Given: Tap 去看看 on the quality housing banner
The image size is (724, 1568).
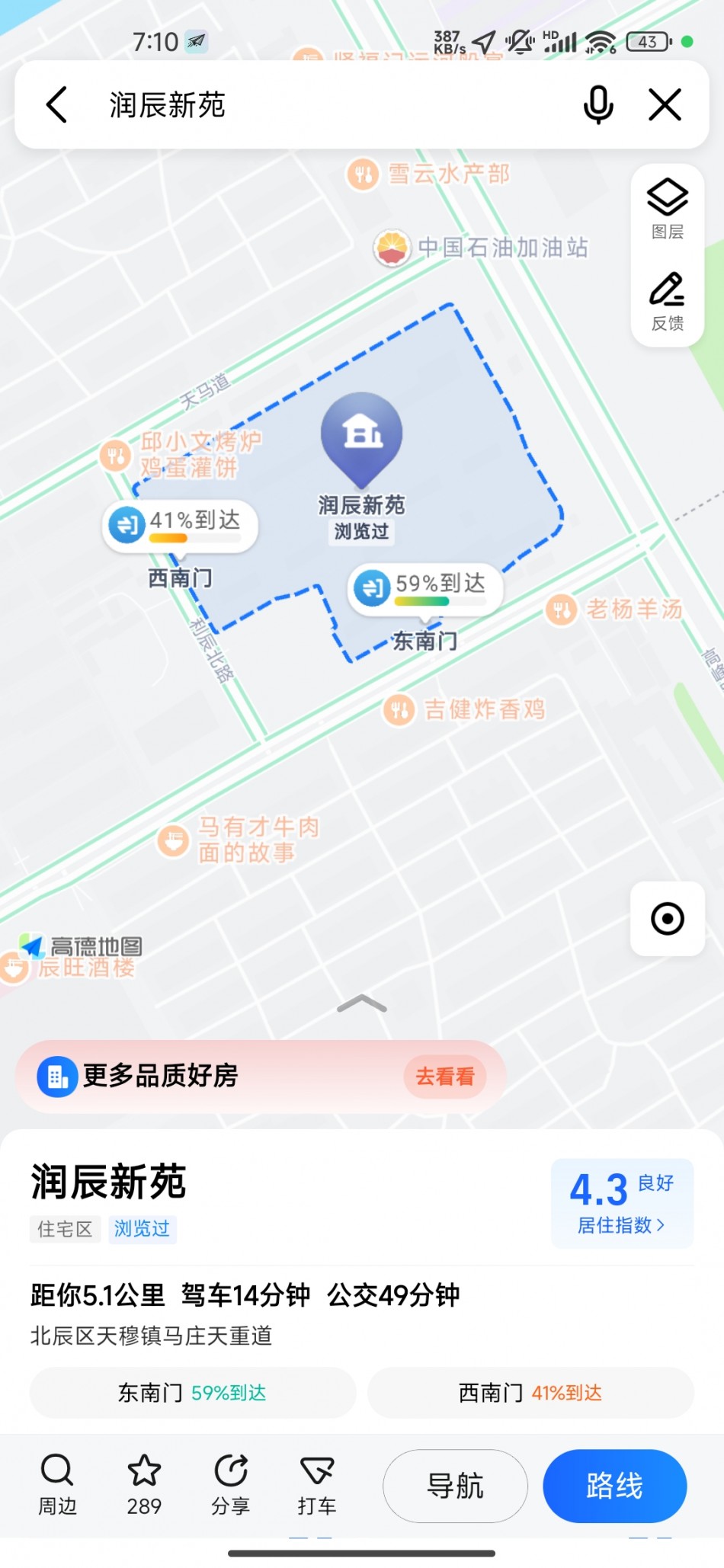Looking at the screenshot, I should pyautogui.click(x=444, y=1076).
